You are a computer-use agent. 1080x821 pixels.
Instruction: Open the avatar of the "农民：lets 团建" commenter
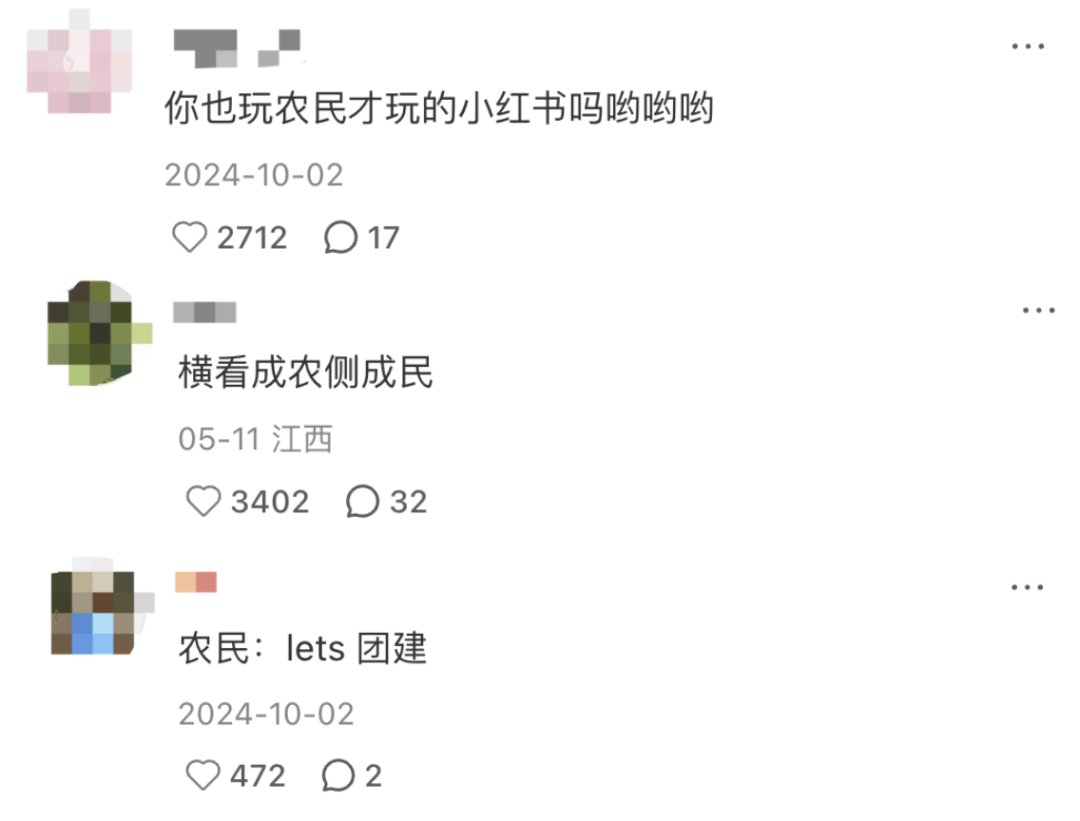click(96, 612)
